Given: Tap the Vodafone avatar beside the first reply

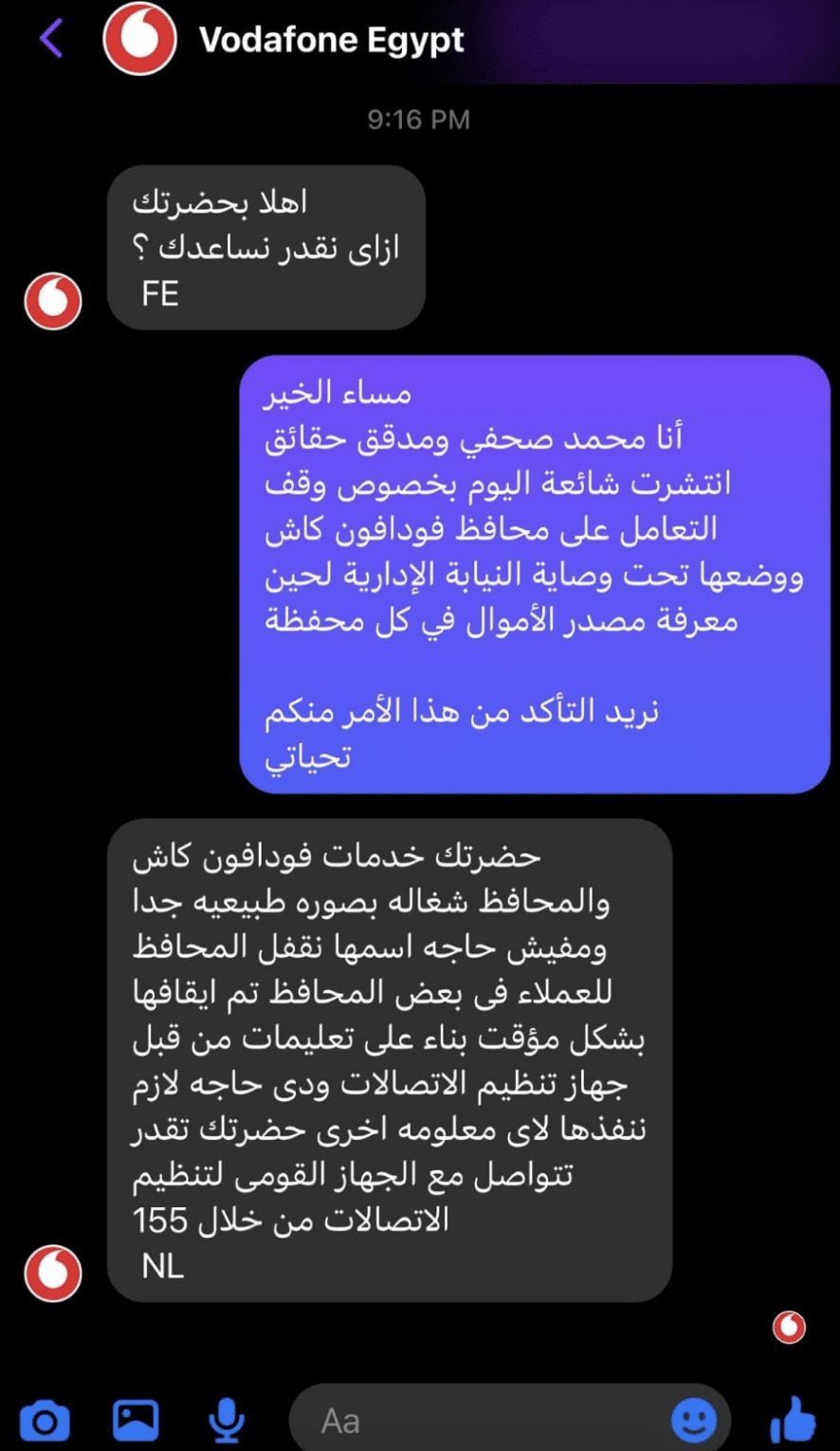Looking at the screenshot, I should (x=52, y=301).
